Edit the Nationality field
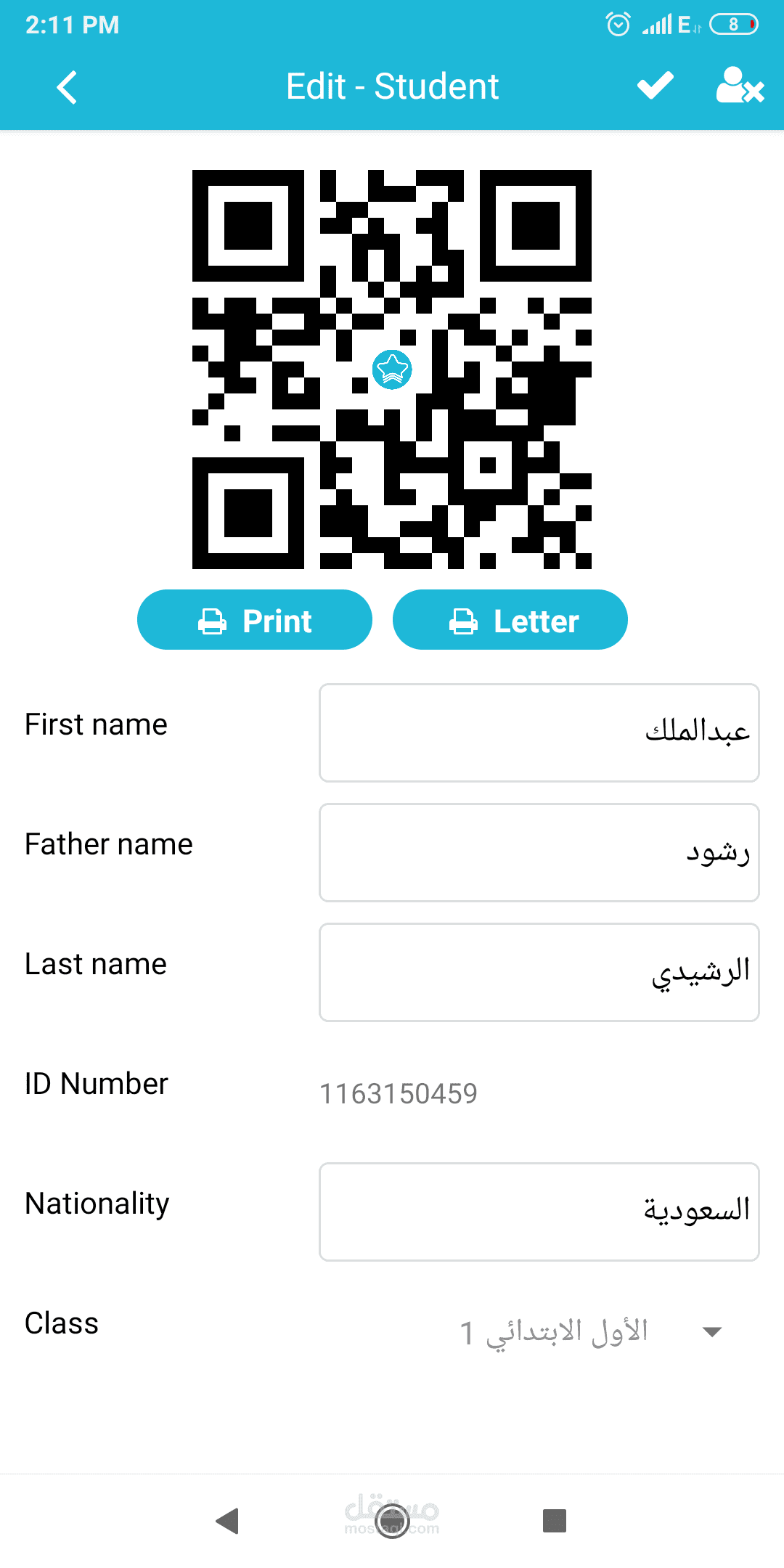This screenshot has height=1568, width=784. [539, 1212]
